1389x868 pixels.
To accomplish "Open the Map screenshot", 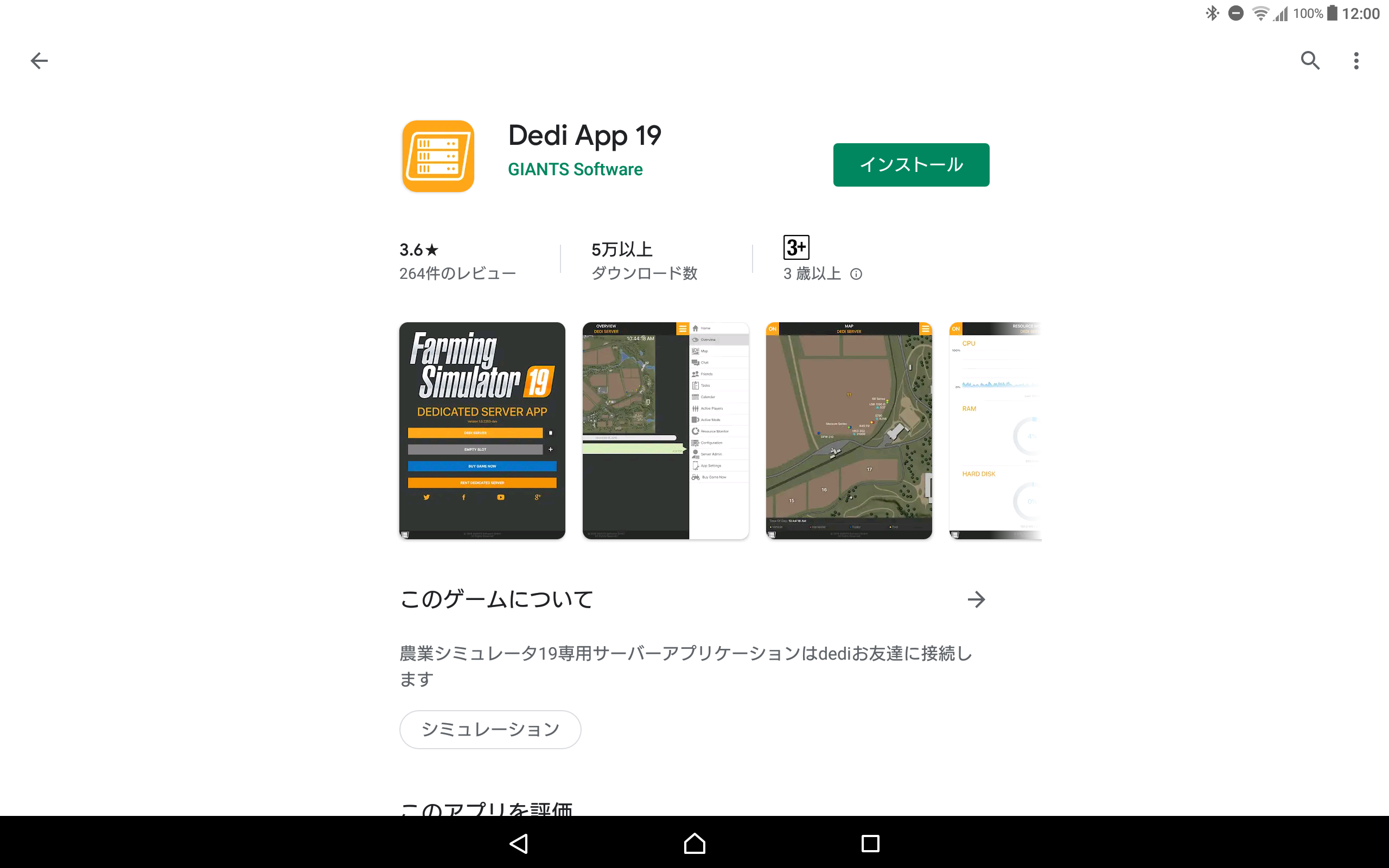I will point(849,430).
